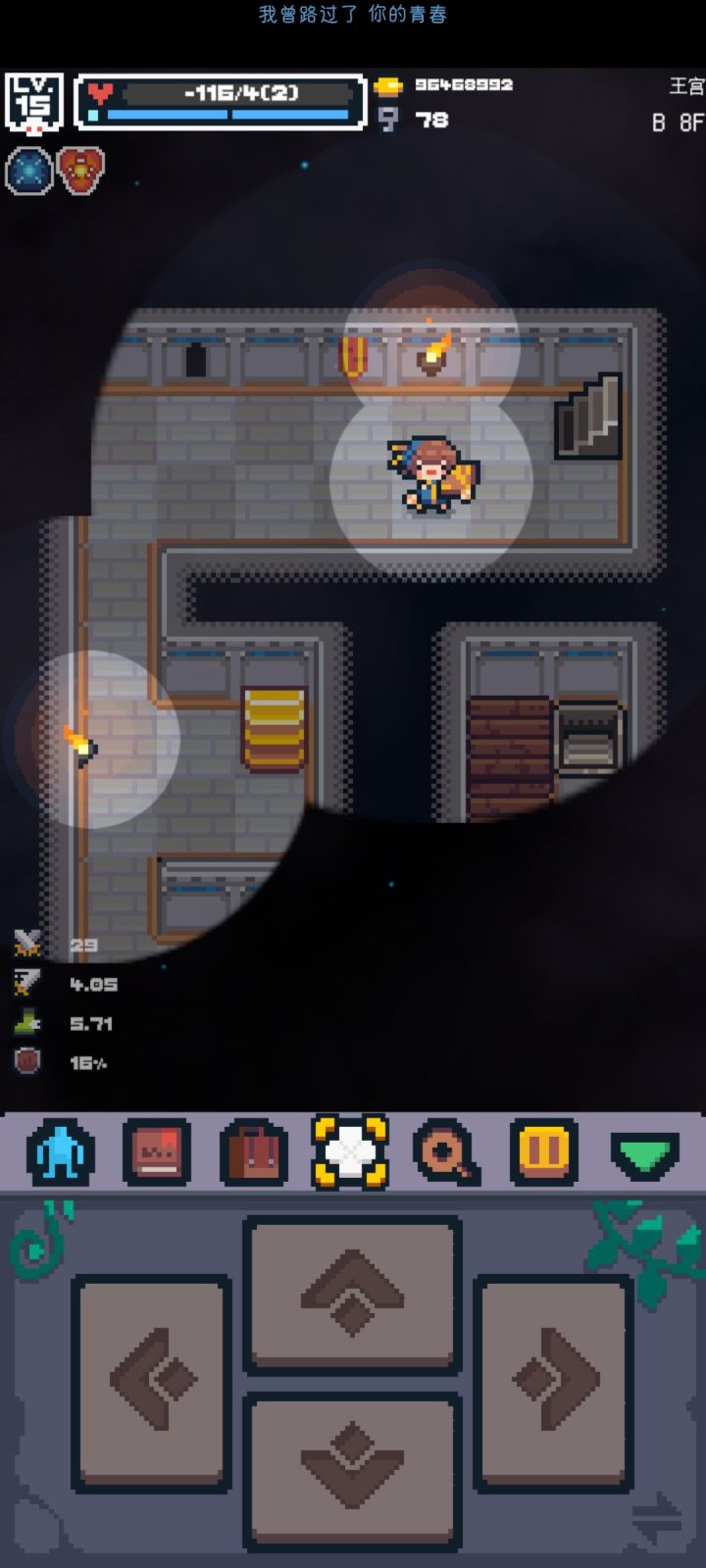Open the backpack inventory
706x1568 pixels.
254,1151
